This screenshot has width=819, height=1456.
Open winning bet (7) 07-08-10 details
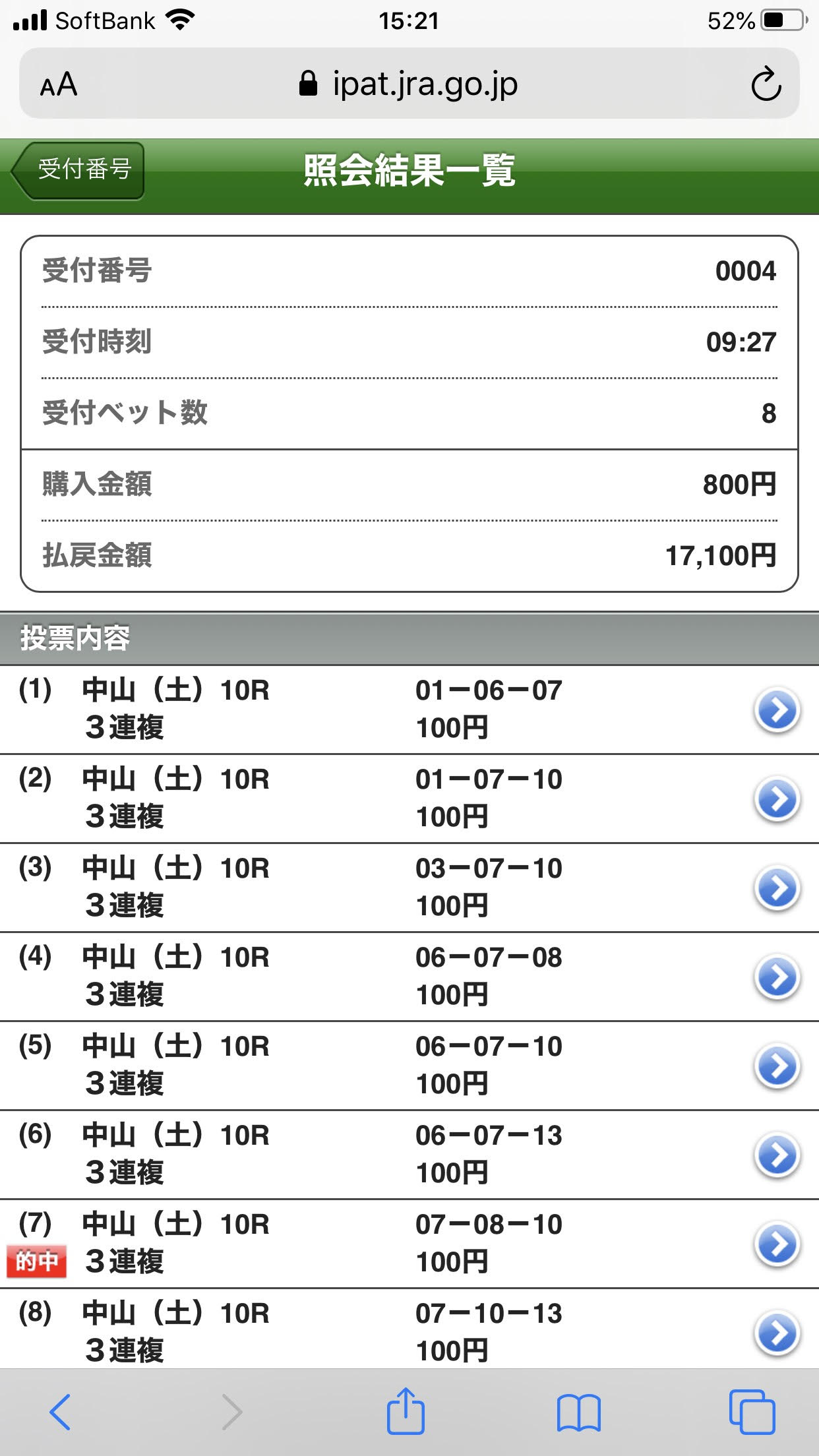click(x=777, y=1244)
